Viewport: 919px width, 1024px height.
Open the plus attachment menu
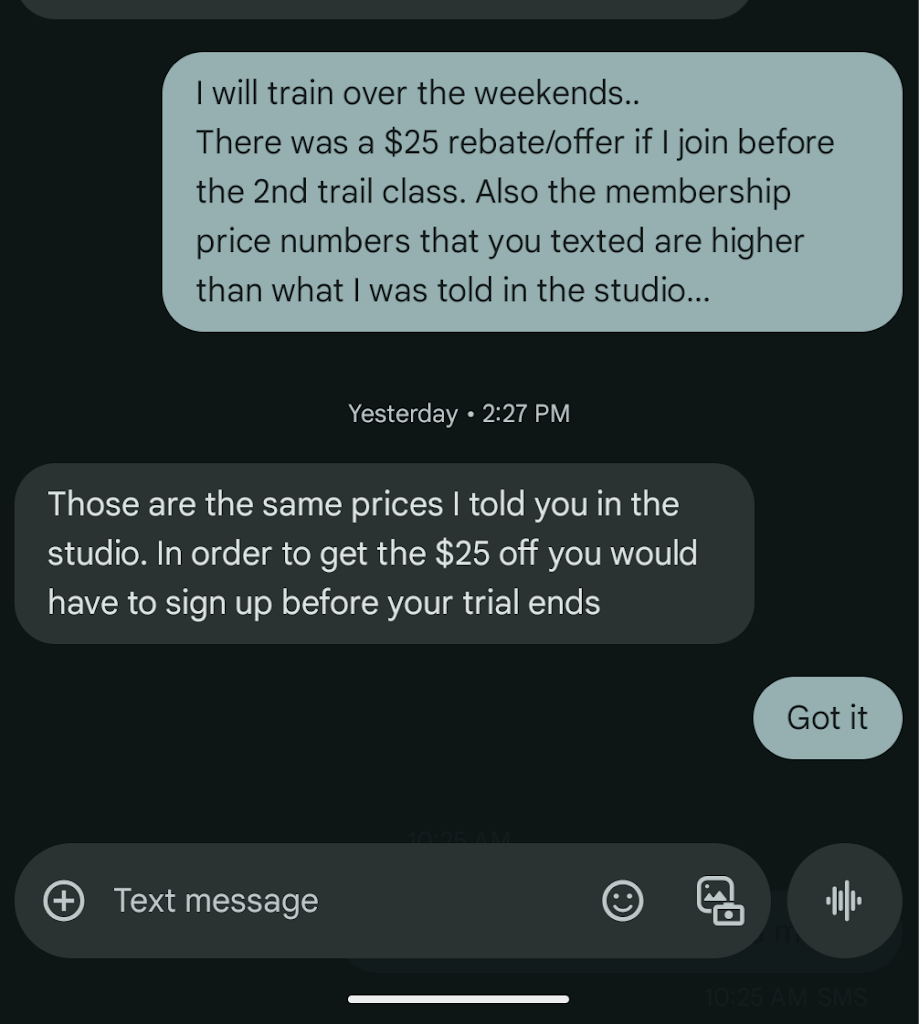point(64,901)
